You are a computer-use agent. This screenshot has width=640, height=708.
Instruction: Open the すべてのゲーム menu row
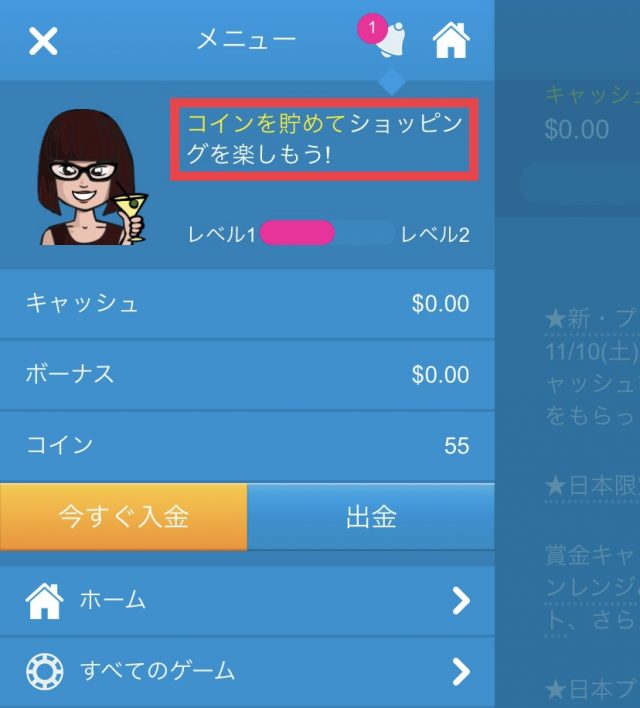click(247, 669)
